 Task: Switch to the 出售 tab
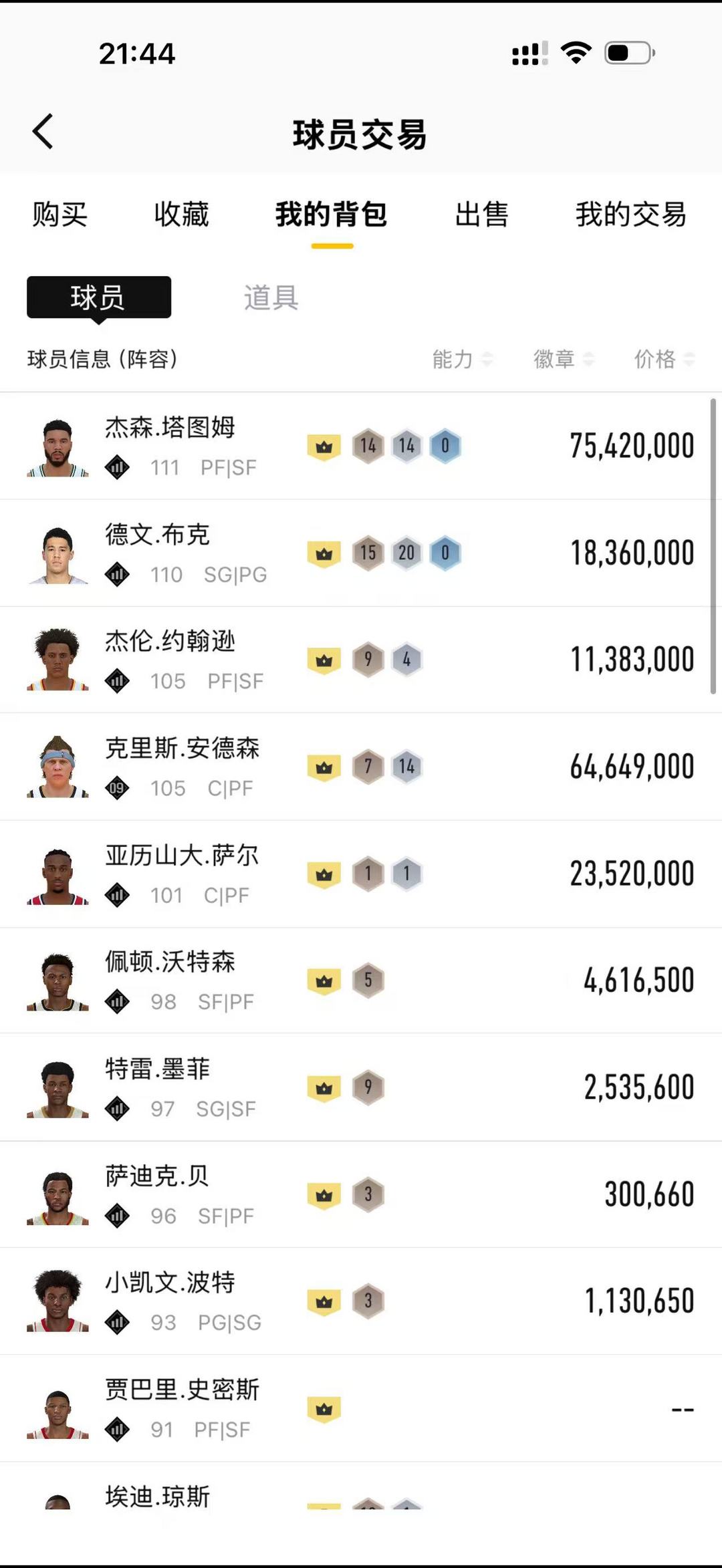(x=483, y=215)
